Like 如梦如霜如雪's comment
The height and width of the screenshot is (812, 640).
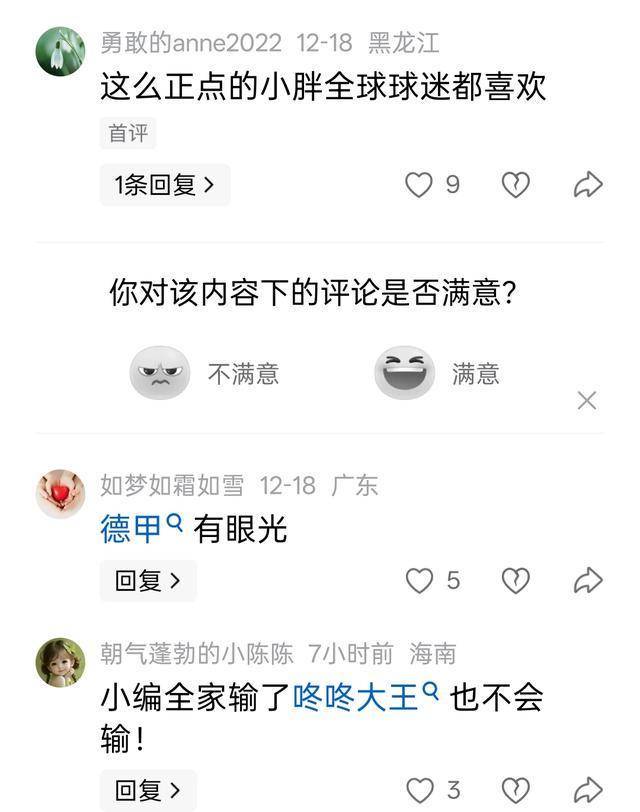coord(419,581)
